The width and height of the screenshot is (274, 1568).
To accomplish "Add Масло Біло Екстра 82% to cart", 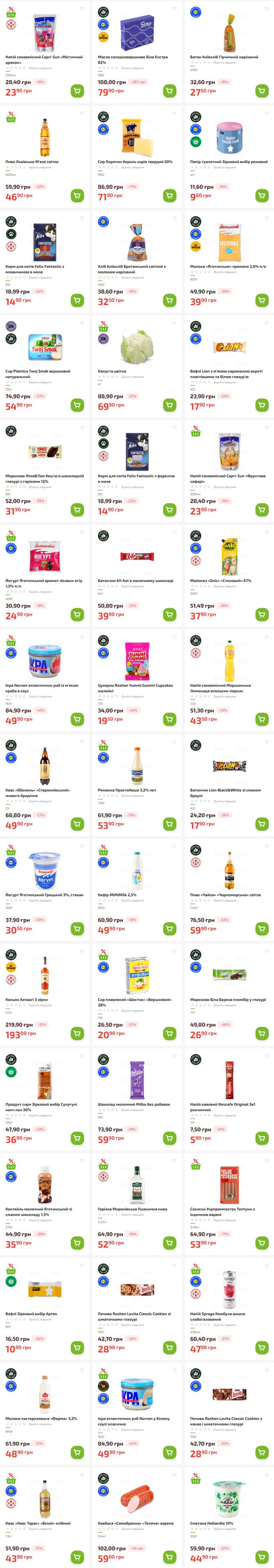I will (169, 91).
